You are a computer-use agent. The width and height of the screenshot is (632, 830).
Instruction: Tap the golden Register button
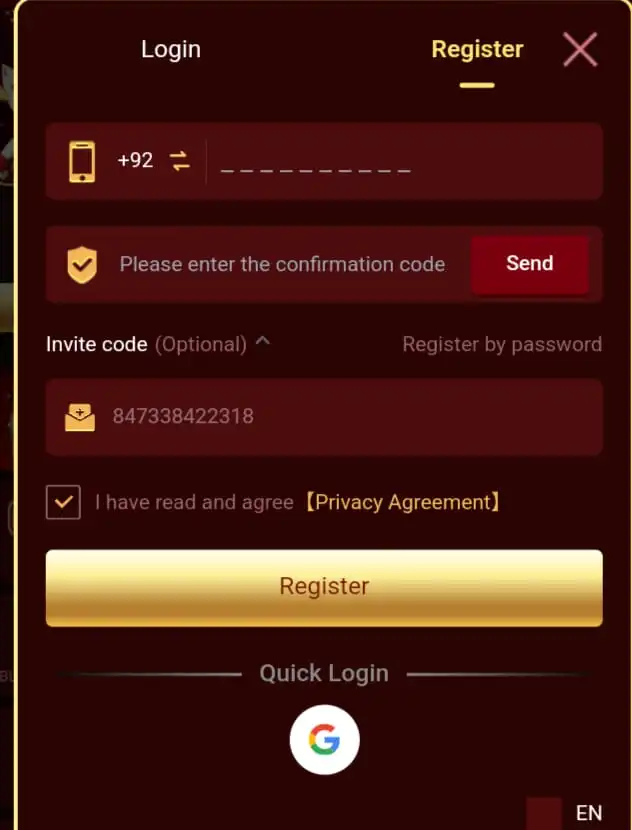[x=324, y=587]
